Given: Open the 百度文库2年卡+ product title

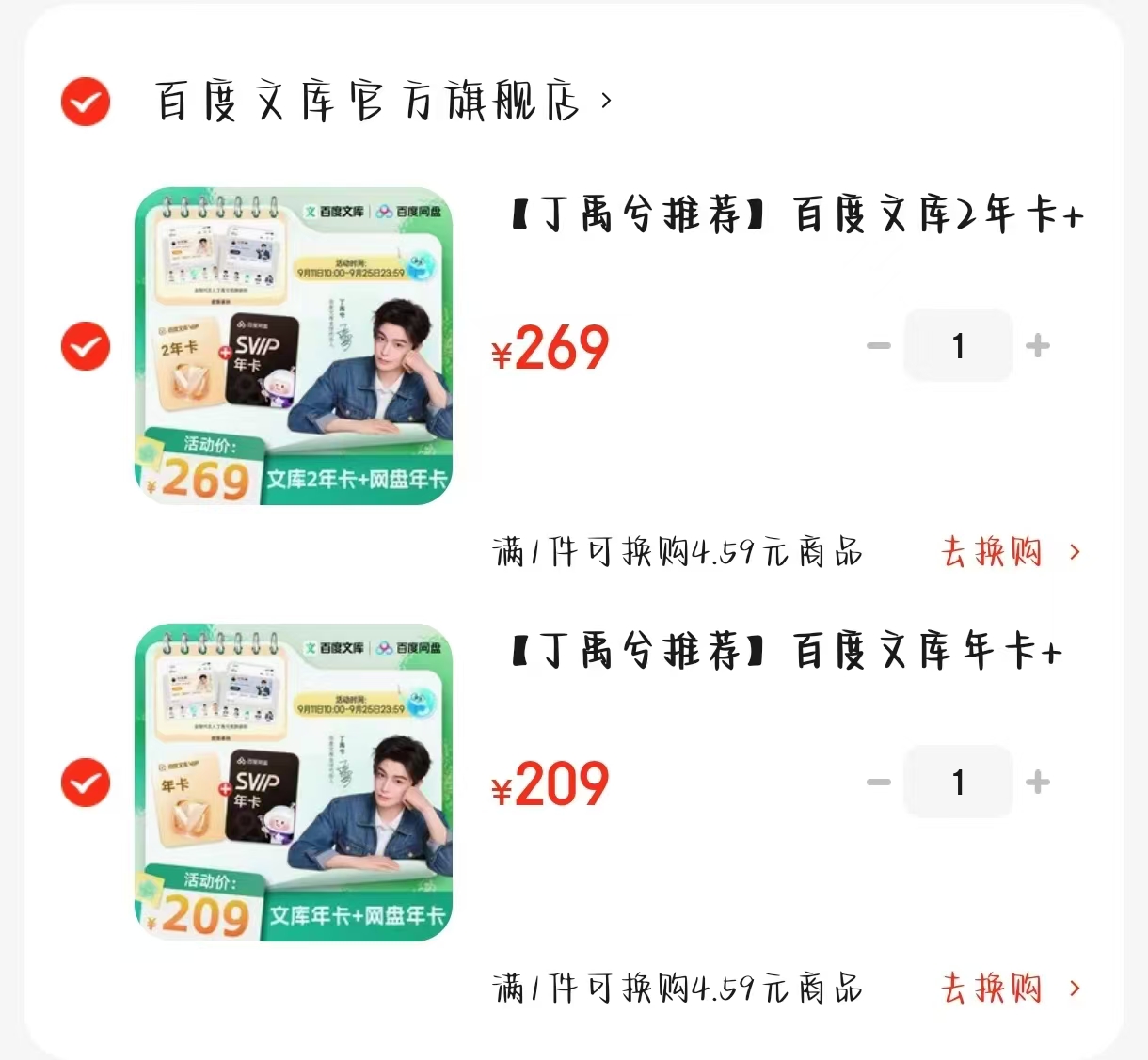Looking at the screenshot, I should point(796,215).
